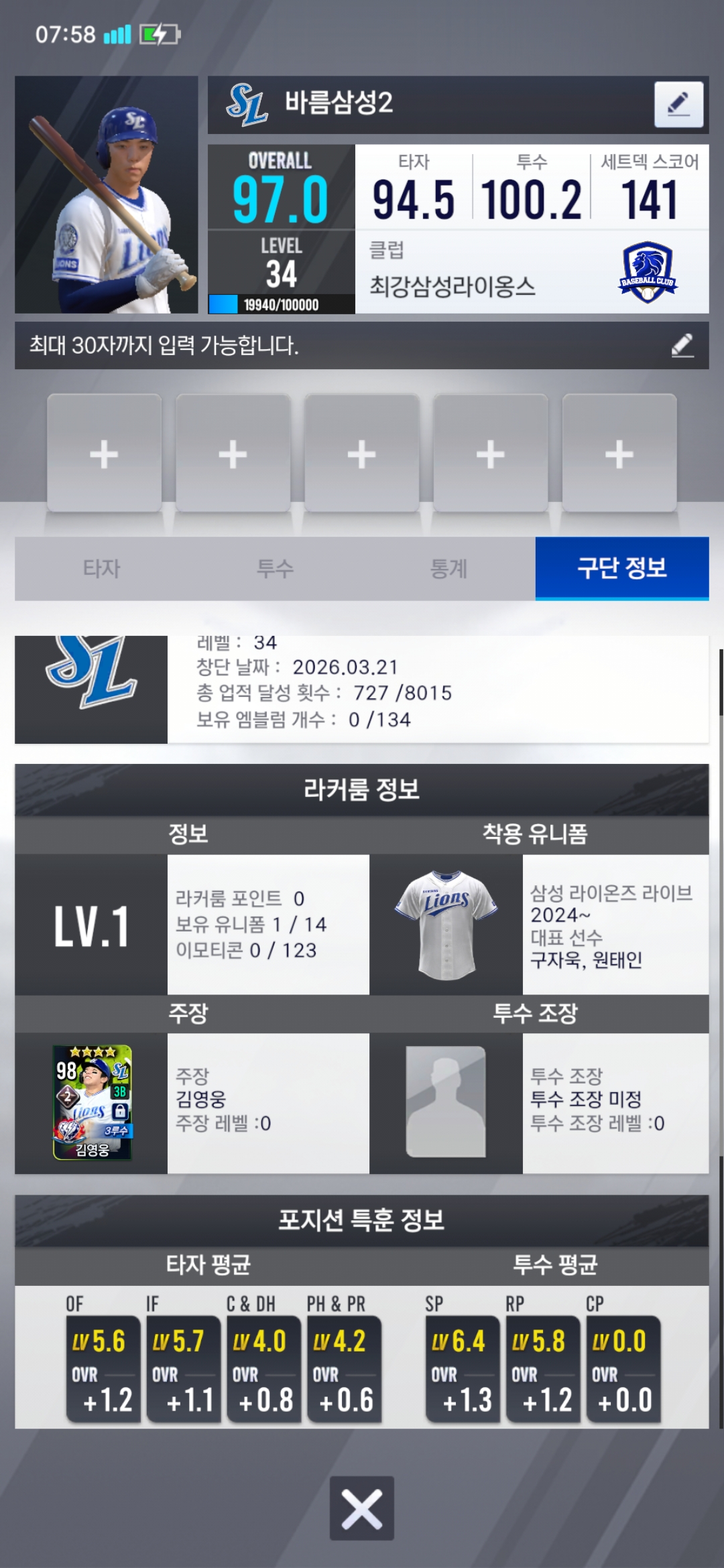Close the team info screen
The image size is (724, 1568).
361,1508
